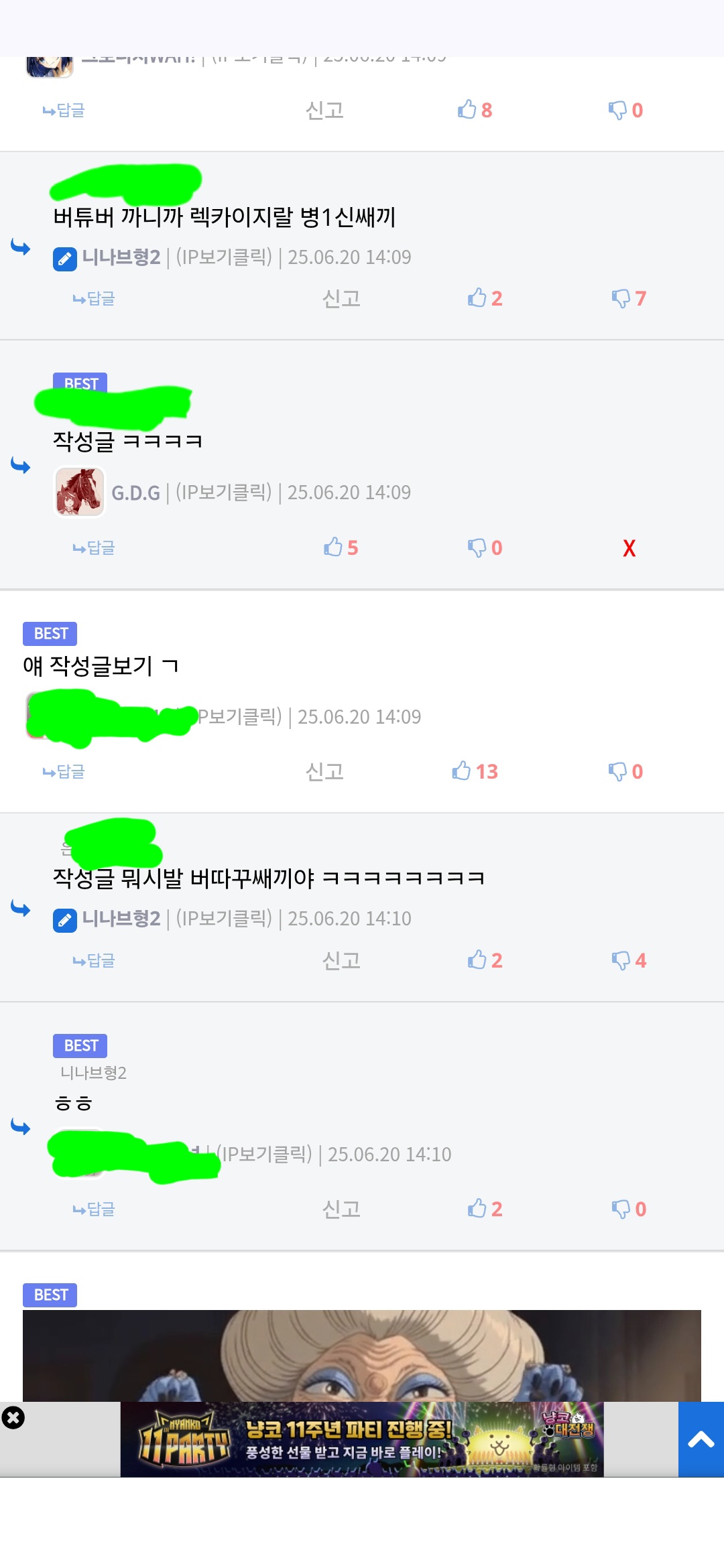Dislike the comment '버튜버 까니까 렉카이지랄'
Image resolution: width=724 pixels, height=1568 pixels.
(628, 298)
